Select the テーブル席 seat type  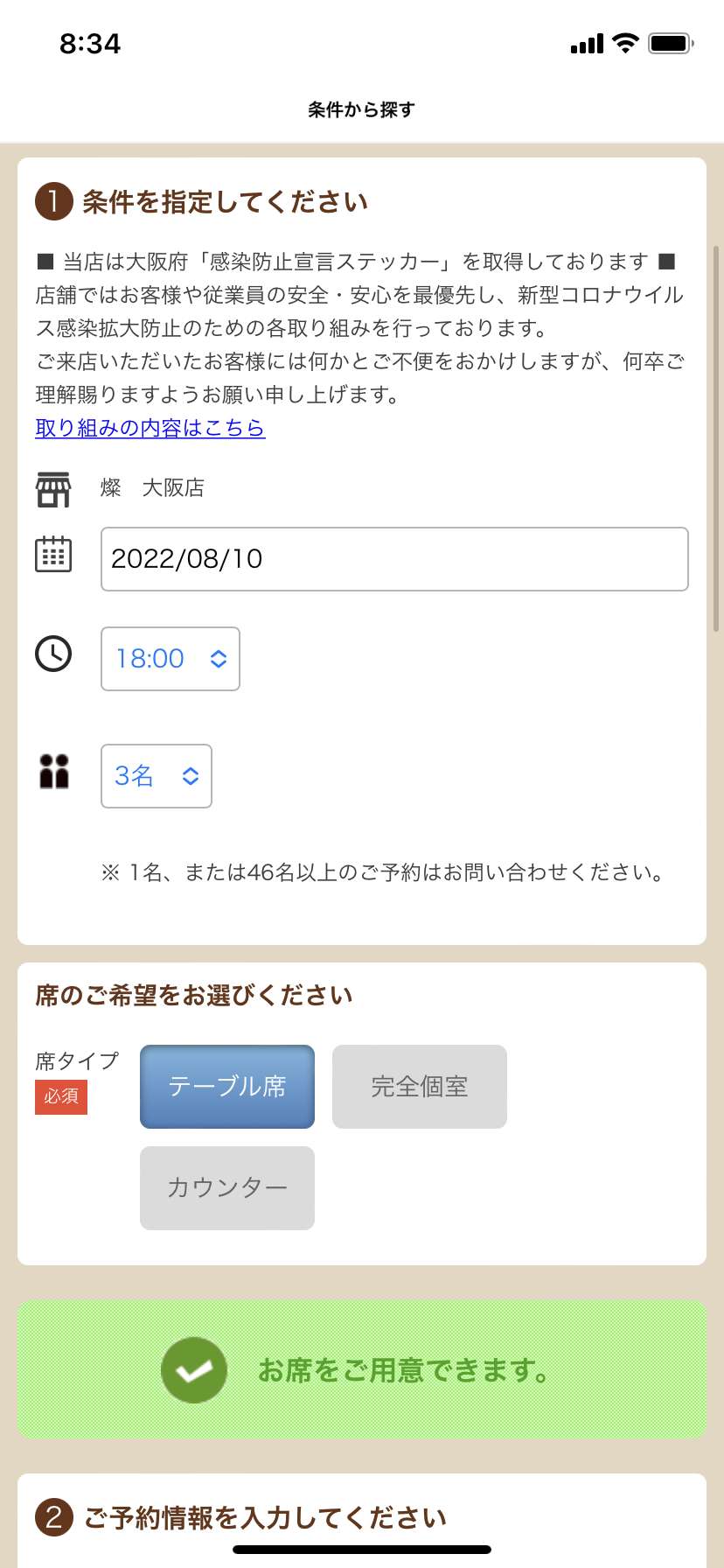click(x=227, y=1087)
